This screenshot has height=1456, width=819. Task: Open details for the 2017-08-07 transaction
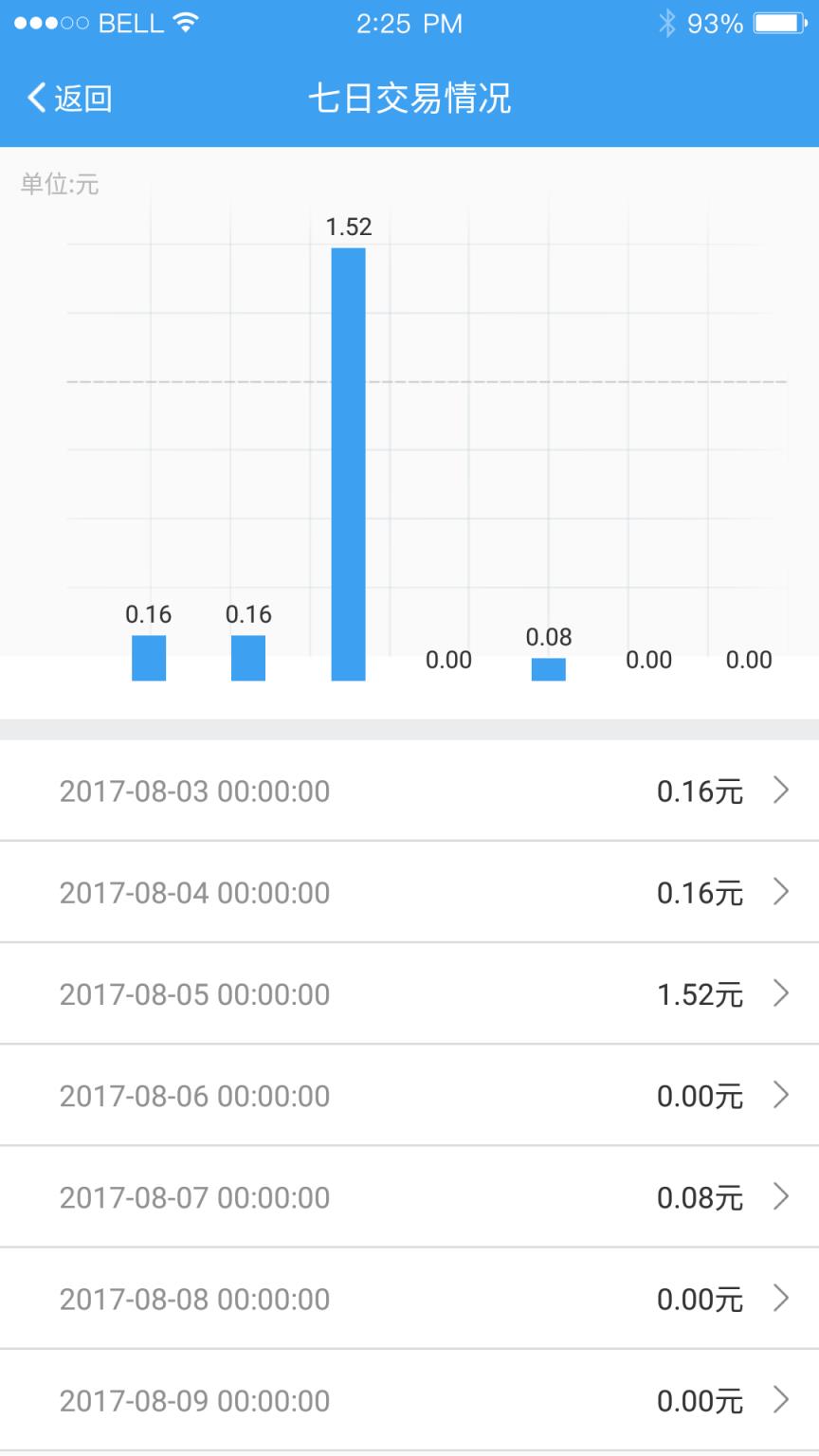pyautogui.click(x=780, y=1196)
